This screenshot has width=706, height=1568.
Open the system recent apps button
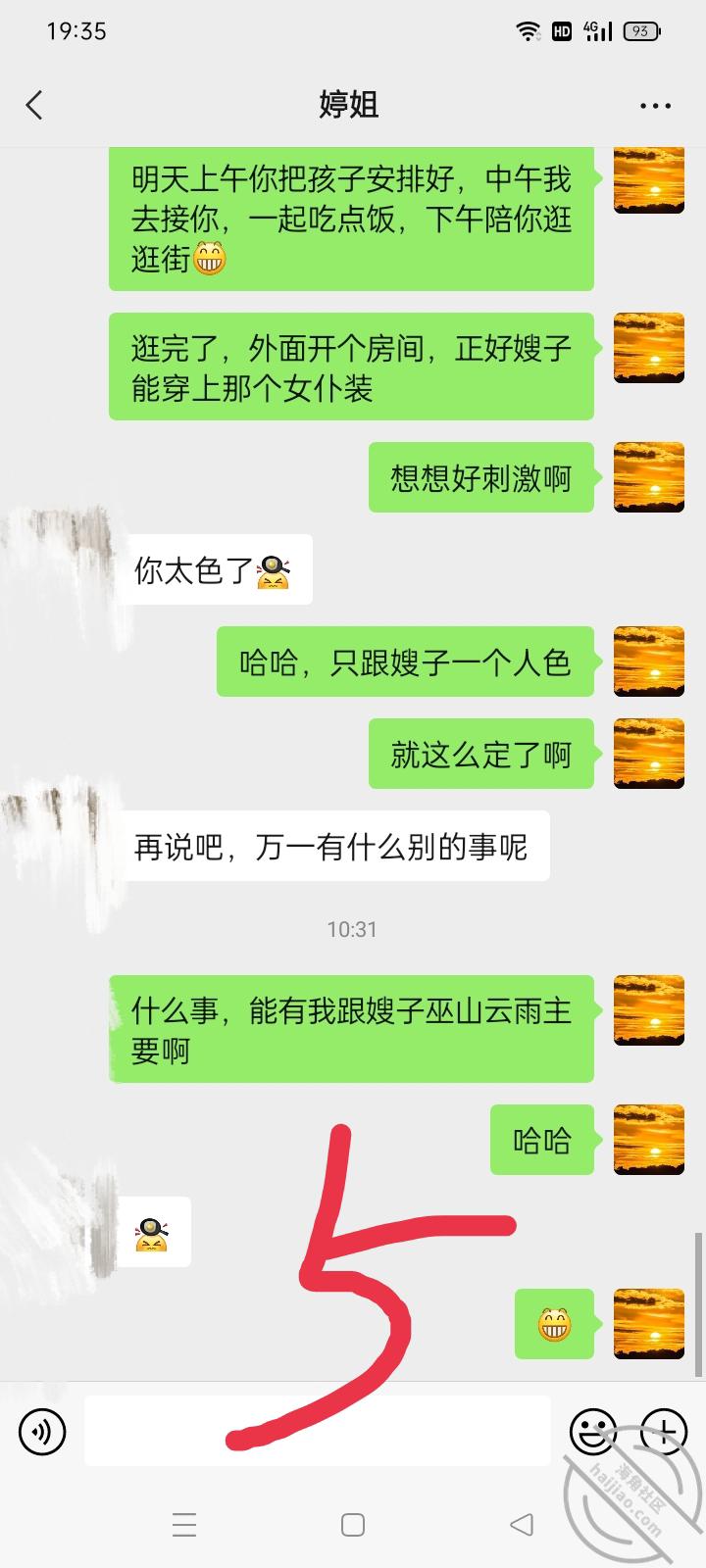coord(184,1525)
